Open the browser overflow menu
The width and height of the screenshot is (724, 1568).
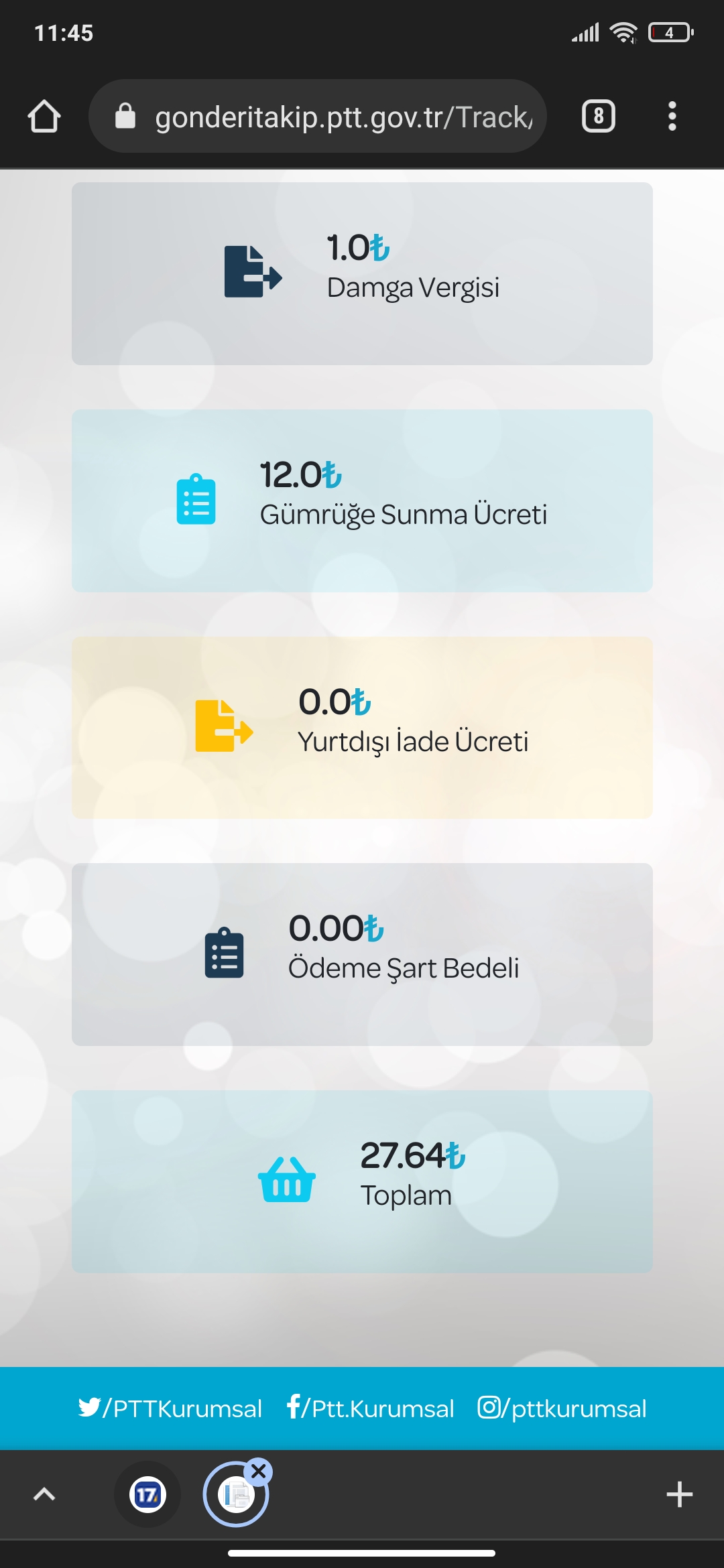coord(672,117)
